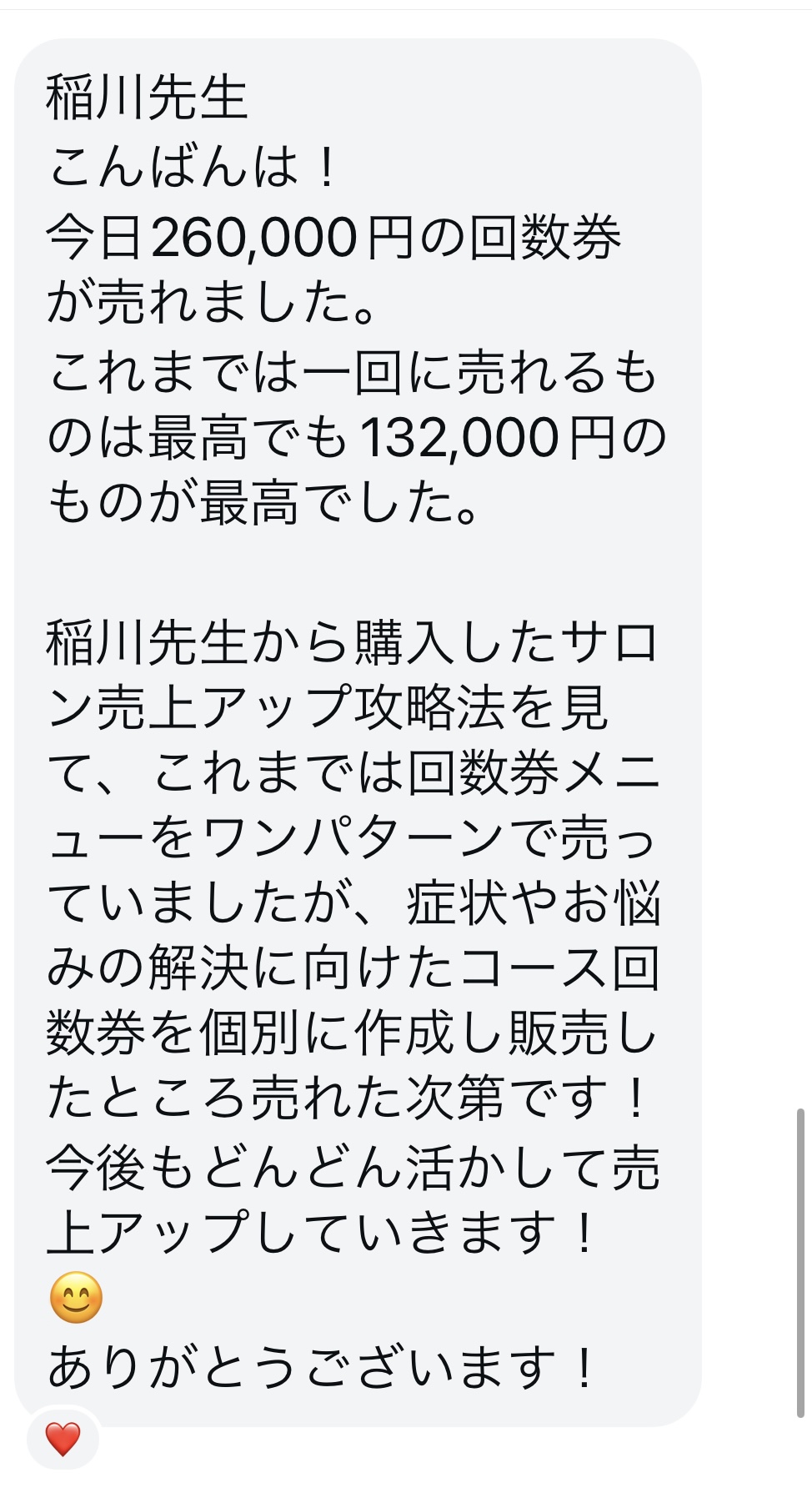Tap the heart reaction under the message

[x=63, y=1439]
